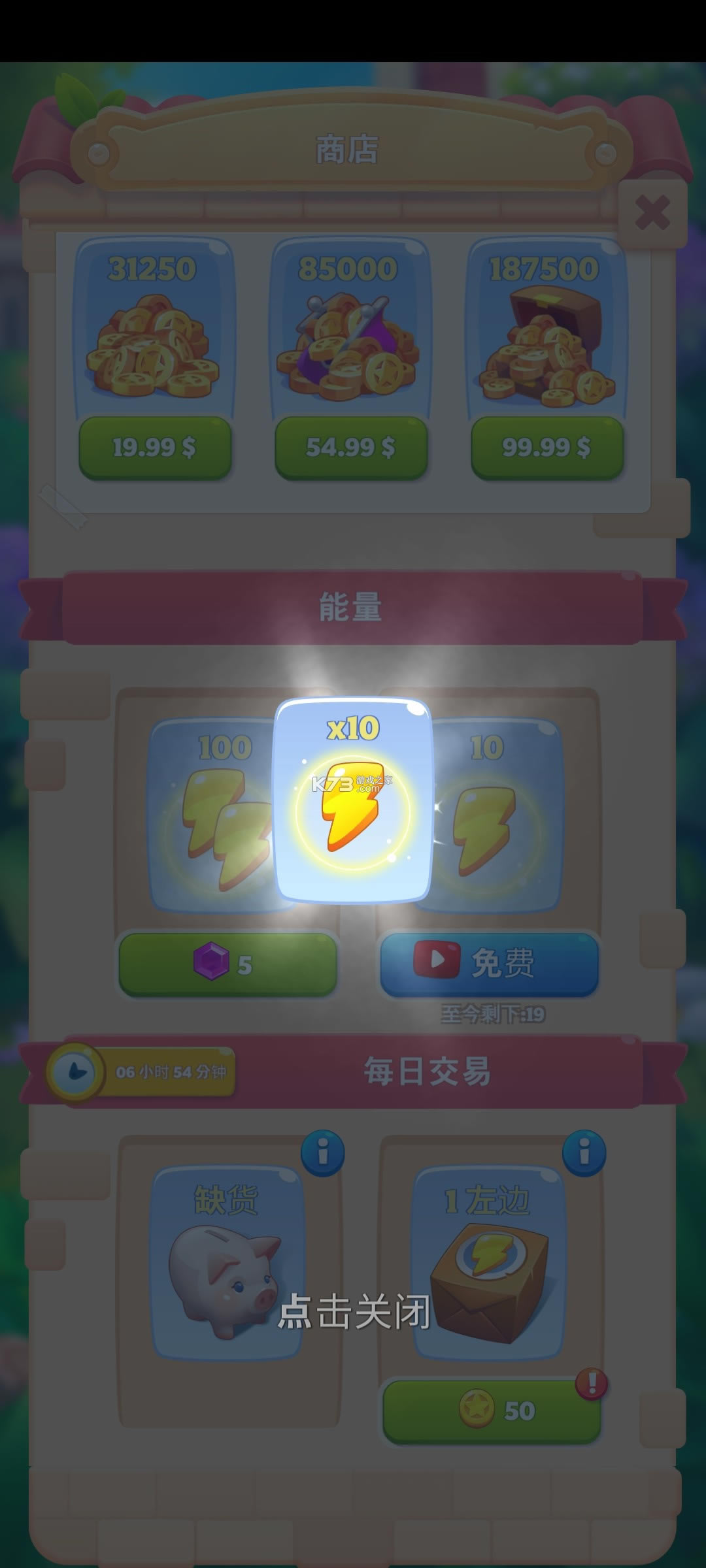Select the out-of-stock piggy bank card
Viewport: 706px width, 1568px height.
pyautogui.click(x=227, y=1264)
